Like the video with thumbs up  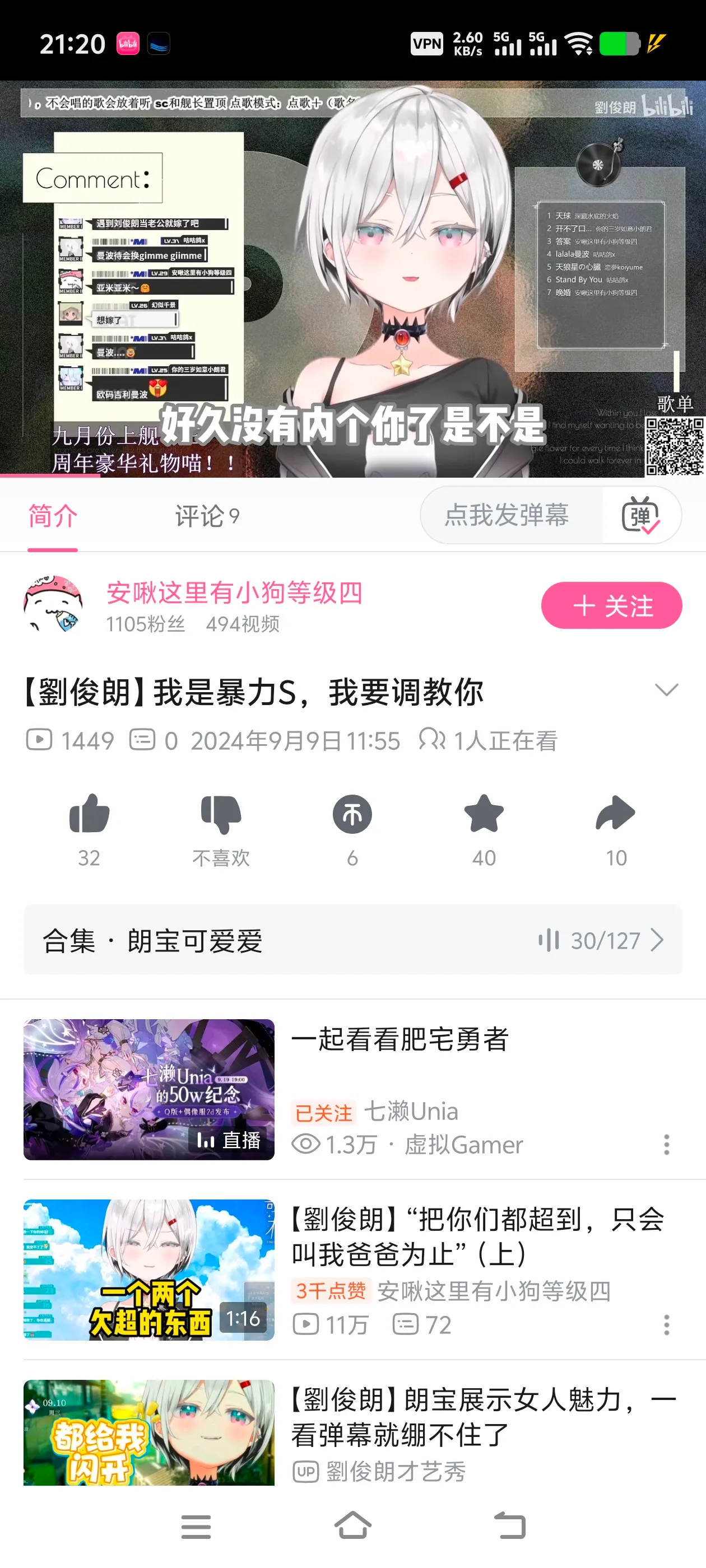click(x=89, y=814)
